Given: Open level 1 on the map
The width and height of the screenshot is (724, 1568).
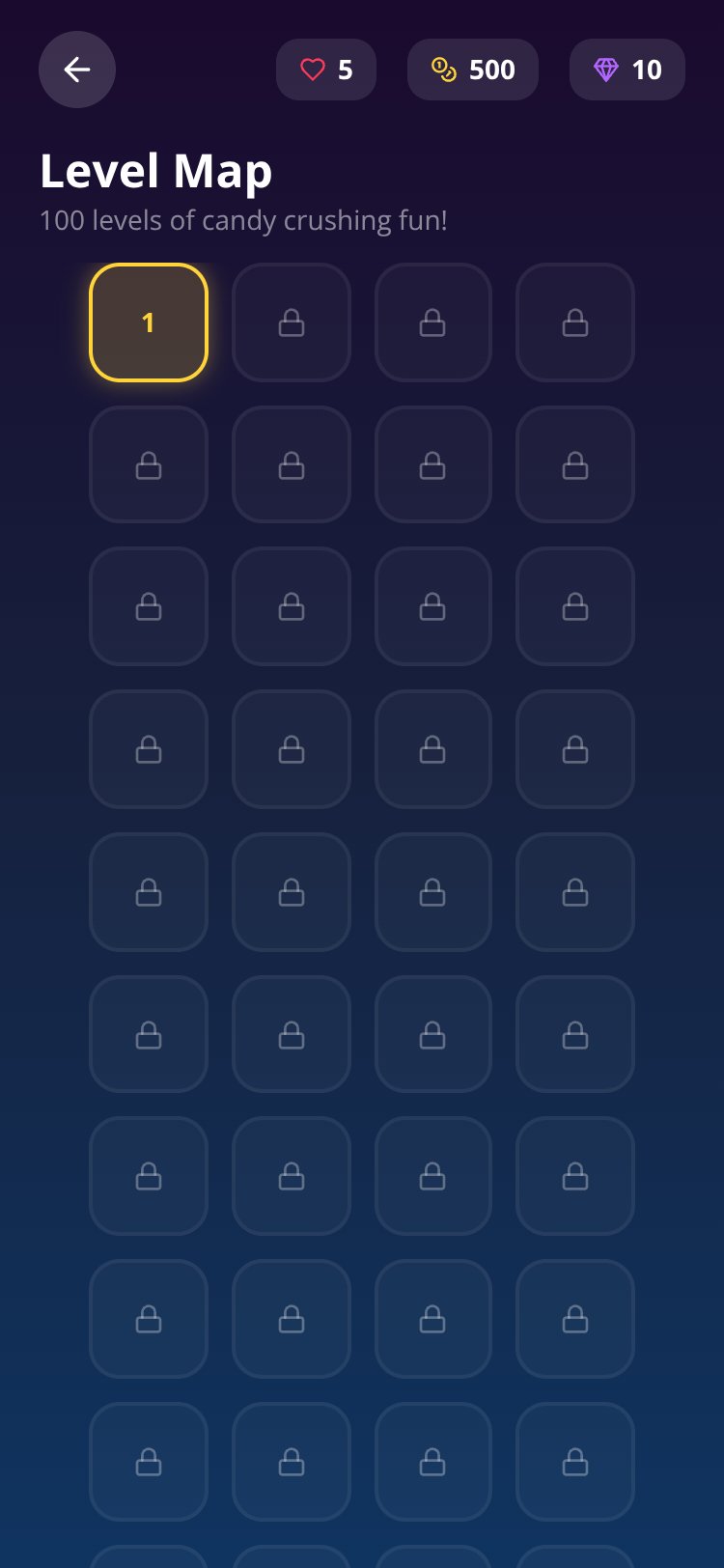Looking at the screenshot, I should point(149,322).
